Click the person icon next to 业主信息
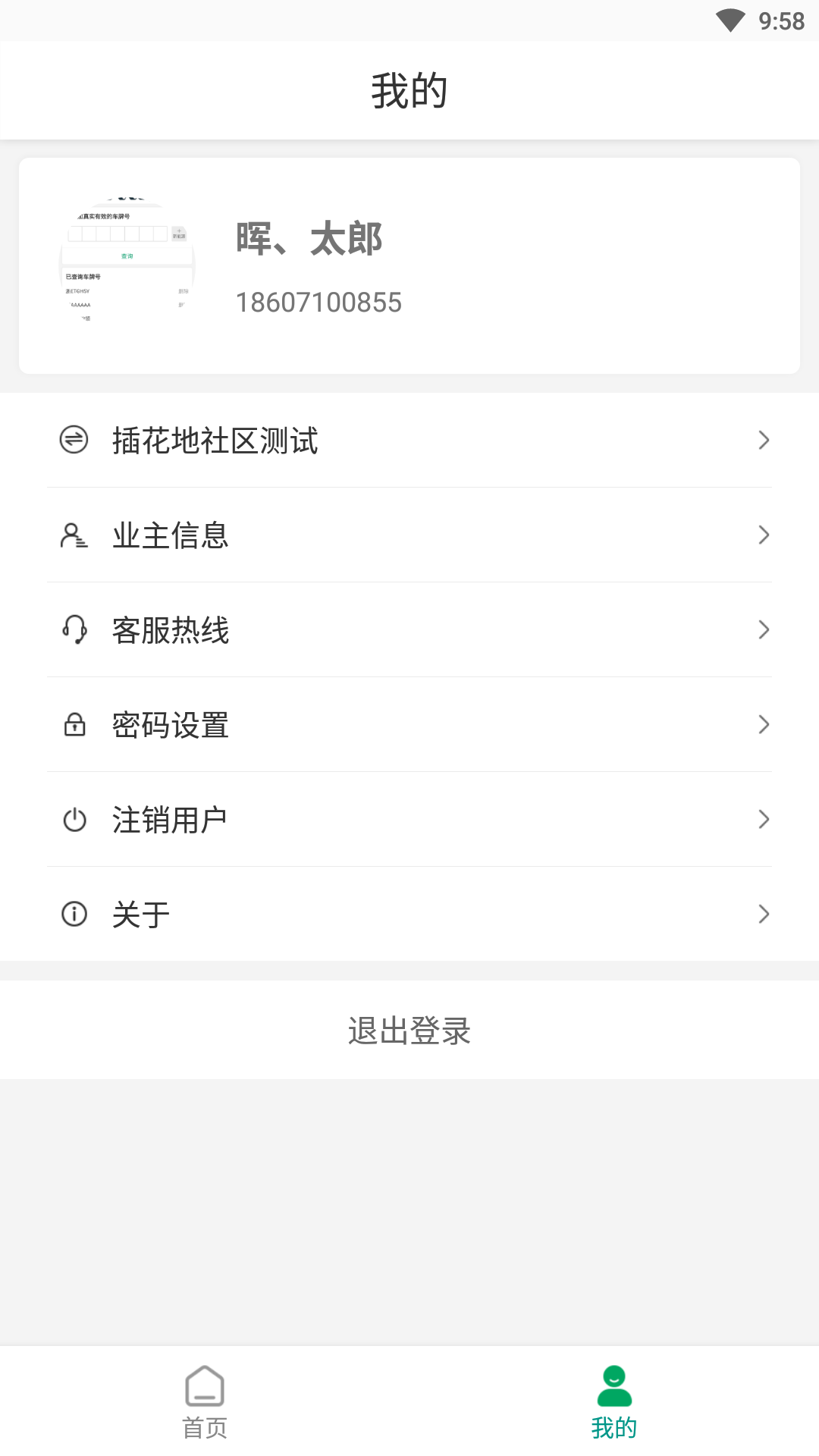Screen dimensions: 819x1456 74,535
